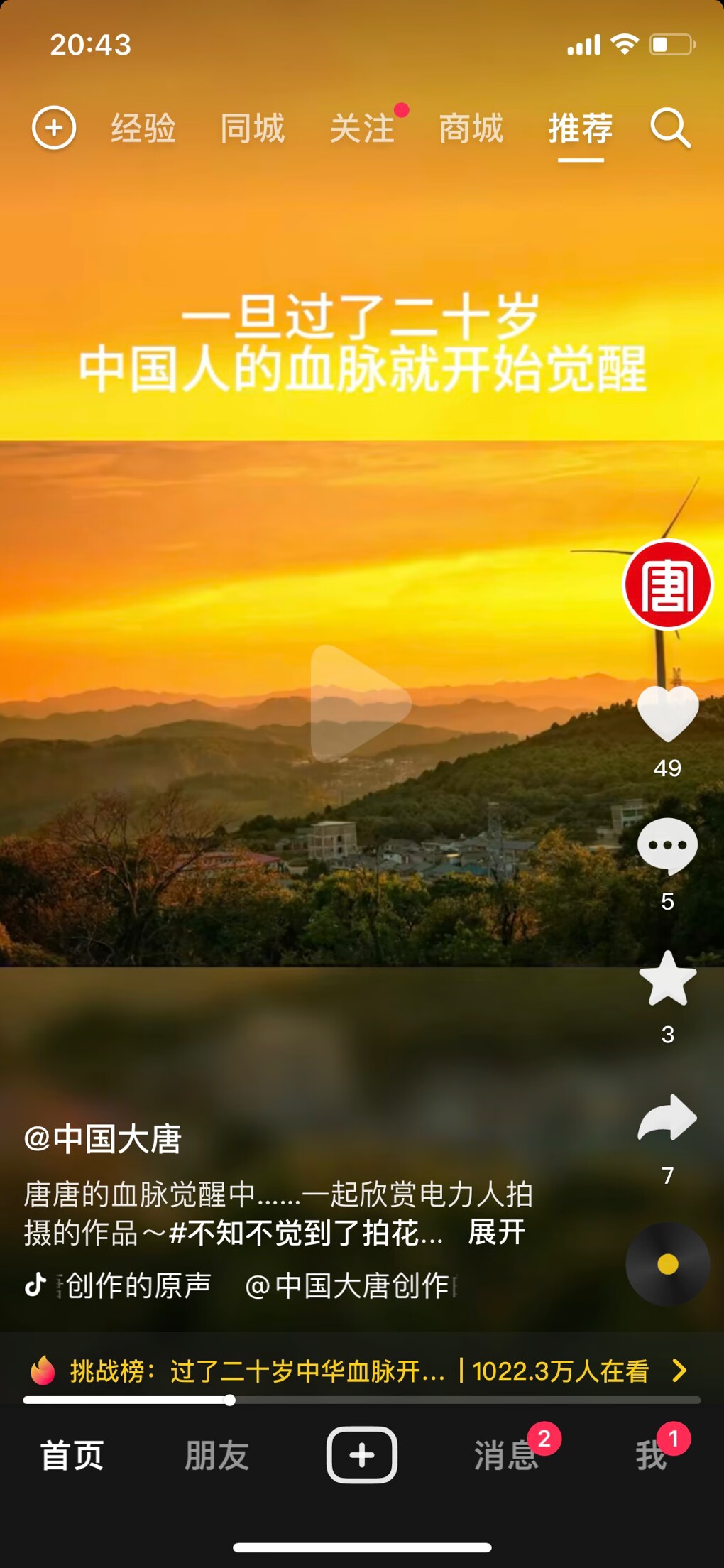Create a new post from bottom bar
Viewport: 724px width, 1568px height.
pos(361,1455)
